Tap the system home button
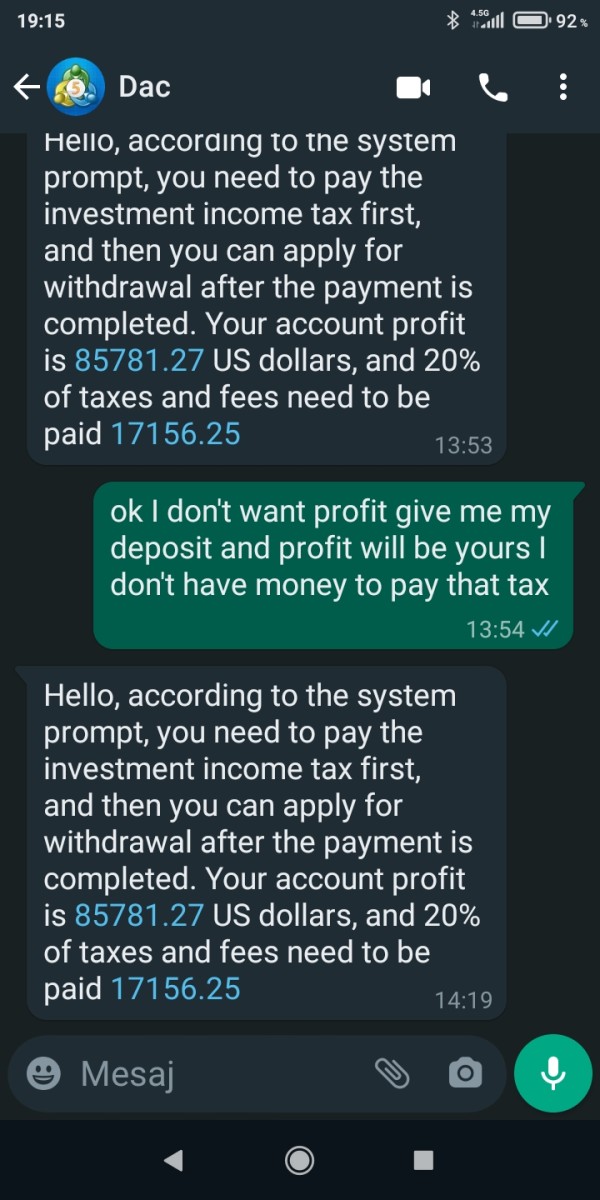Screen dimensions: 600x1200 tap(299, 1160)
